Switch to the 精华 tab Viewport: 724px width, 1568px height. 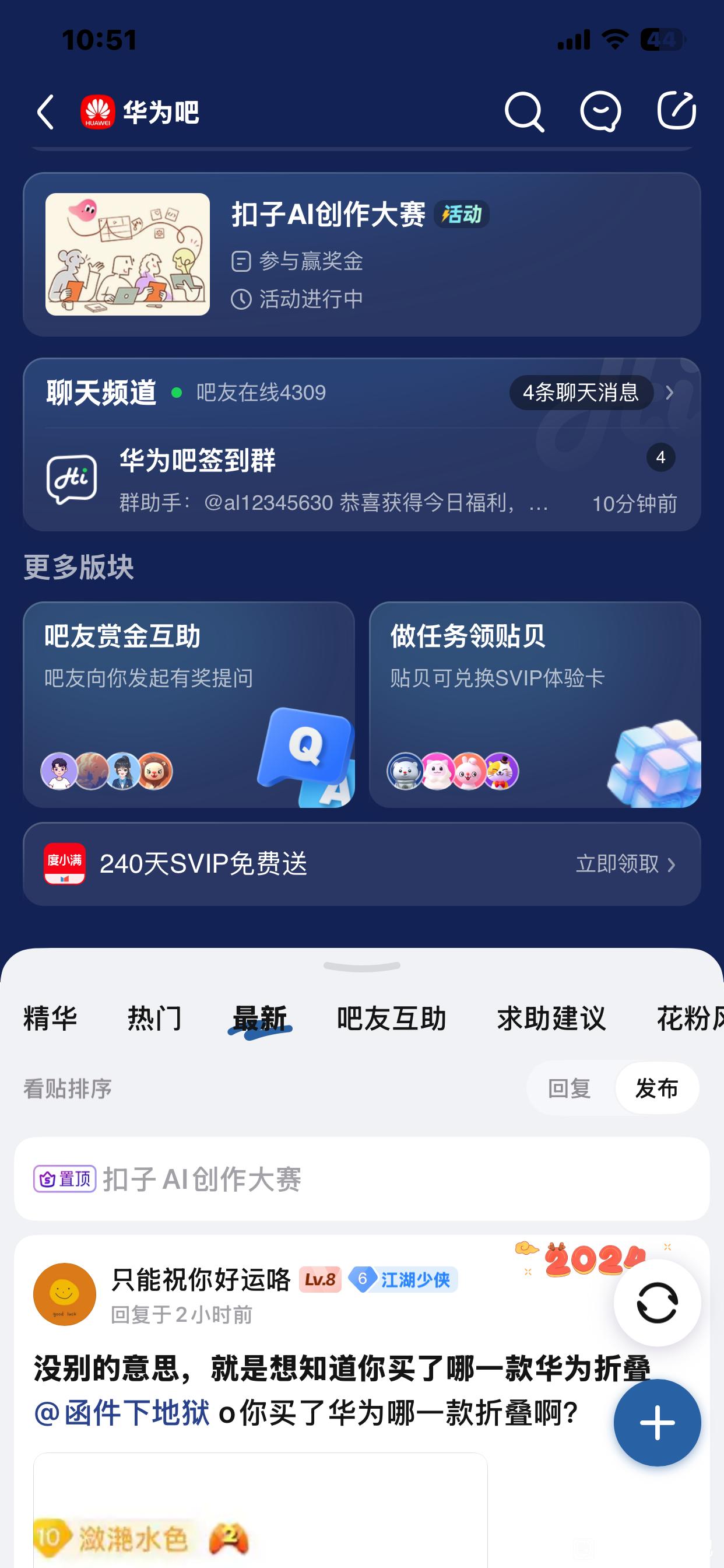[x=50, y=1019]
